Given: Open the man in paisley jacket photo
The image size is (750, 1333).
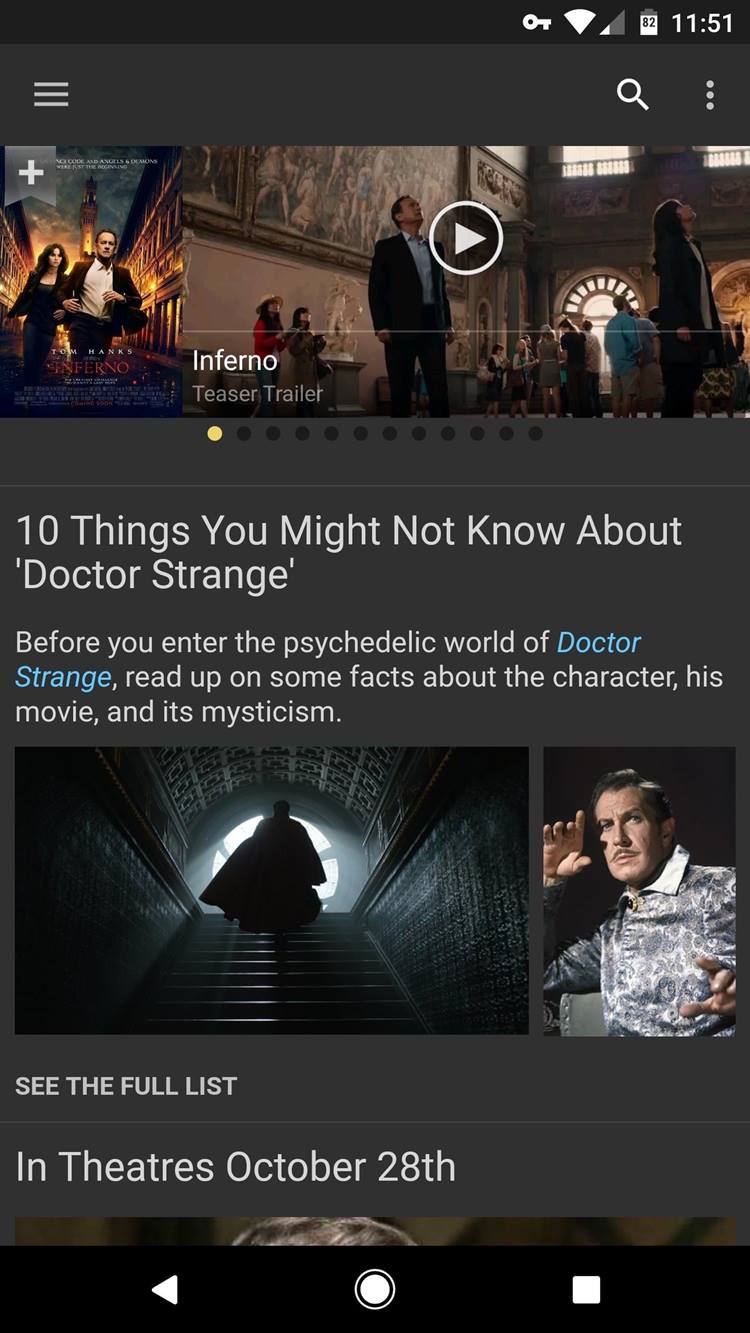Looking at the screenshot, I should (x=639, y=890).
